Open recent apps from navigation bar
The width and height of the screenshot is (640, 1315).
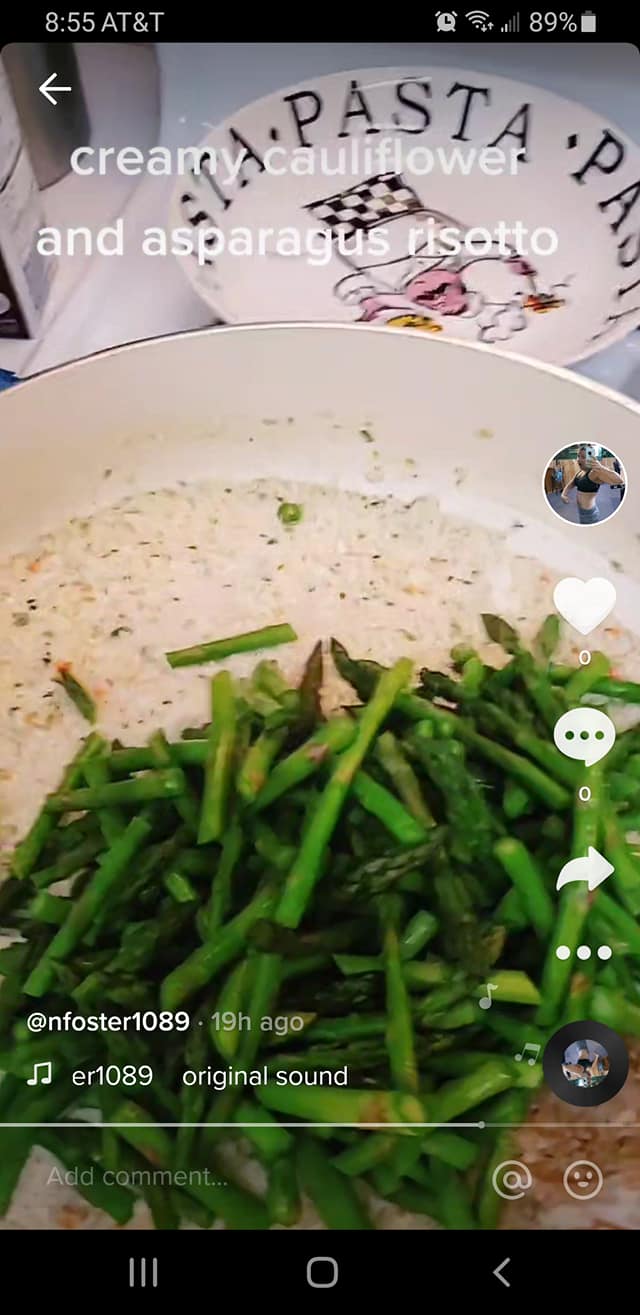coord(143,1272)
